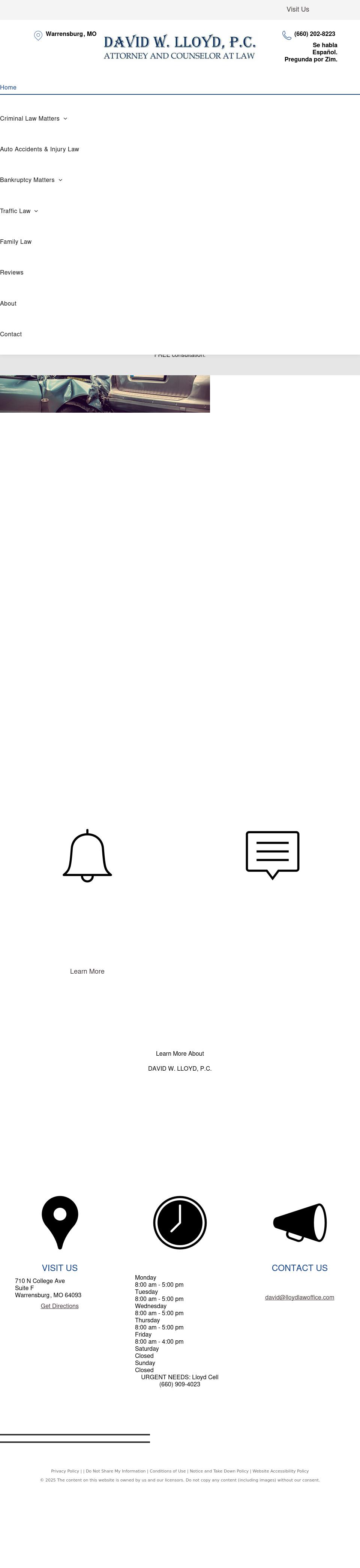
Task: Open Conditions of Use link
Action: pyautogui.click(x=168, y=1471)
